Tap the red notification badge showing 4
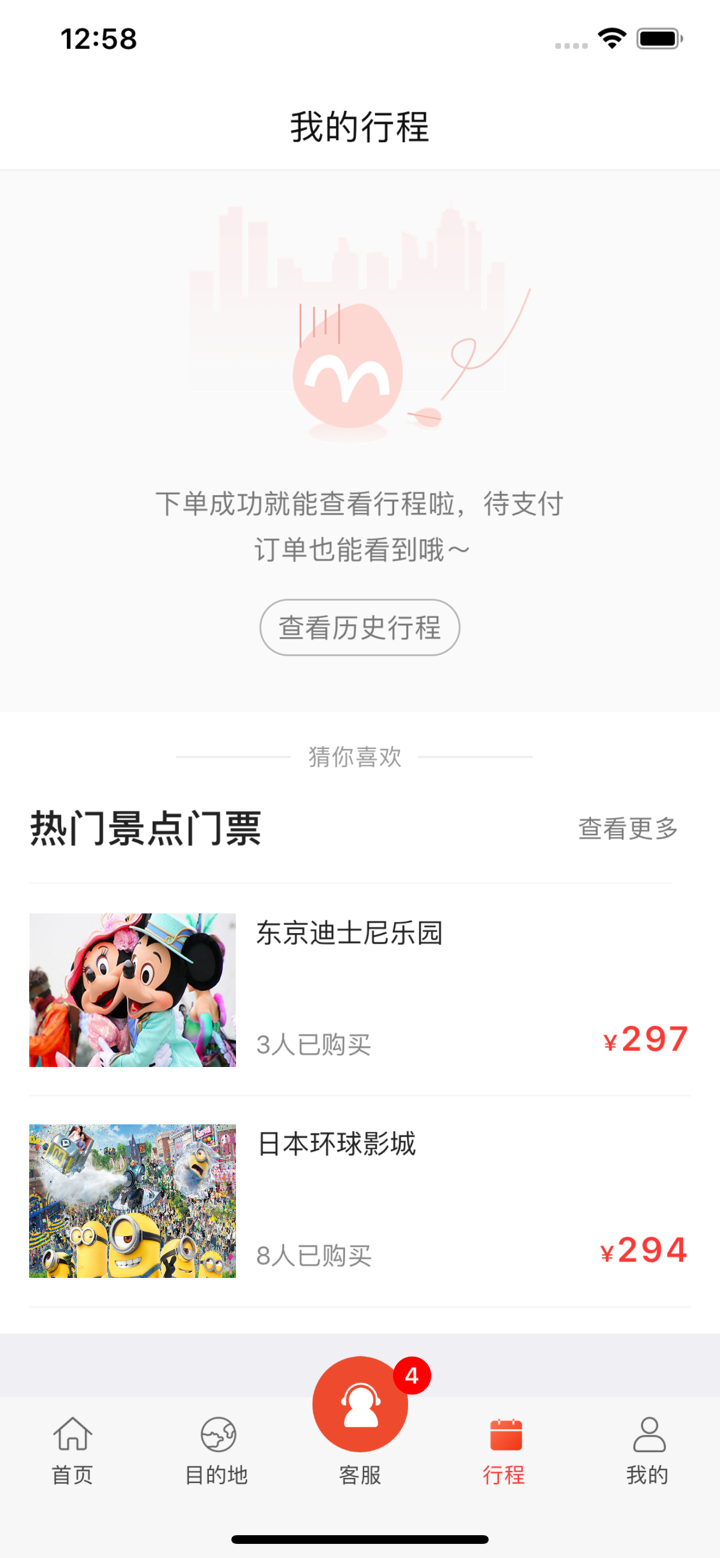The width and height of the screenshot is (720, 1558). [x=410, y=1375]
